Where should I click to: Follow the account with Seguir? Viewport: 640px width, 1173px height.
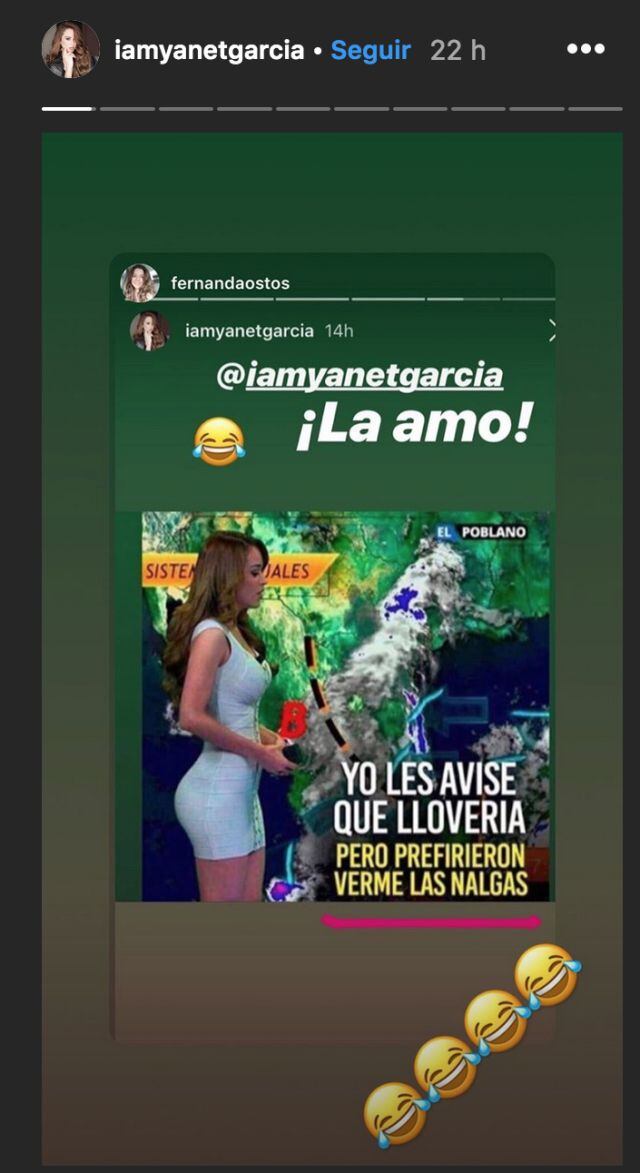click(370, 50)
